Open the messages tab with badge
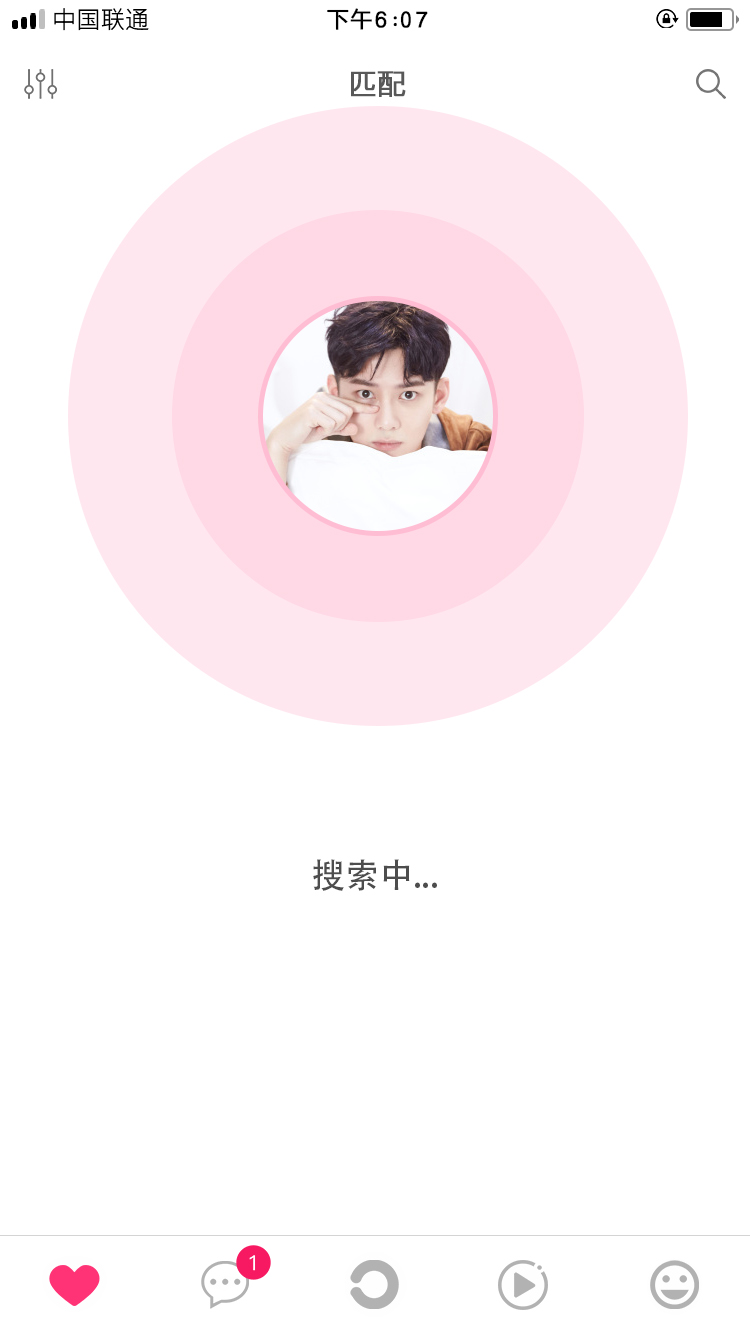Screen dimensions: 750x1334 tap(226, 1284)
